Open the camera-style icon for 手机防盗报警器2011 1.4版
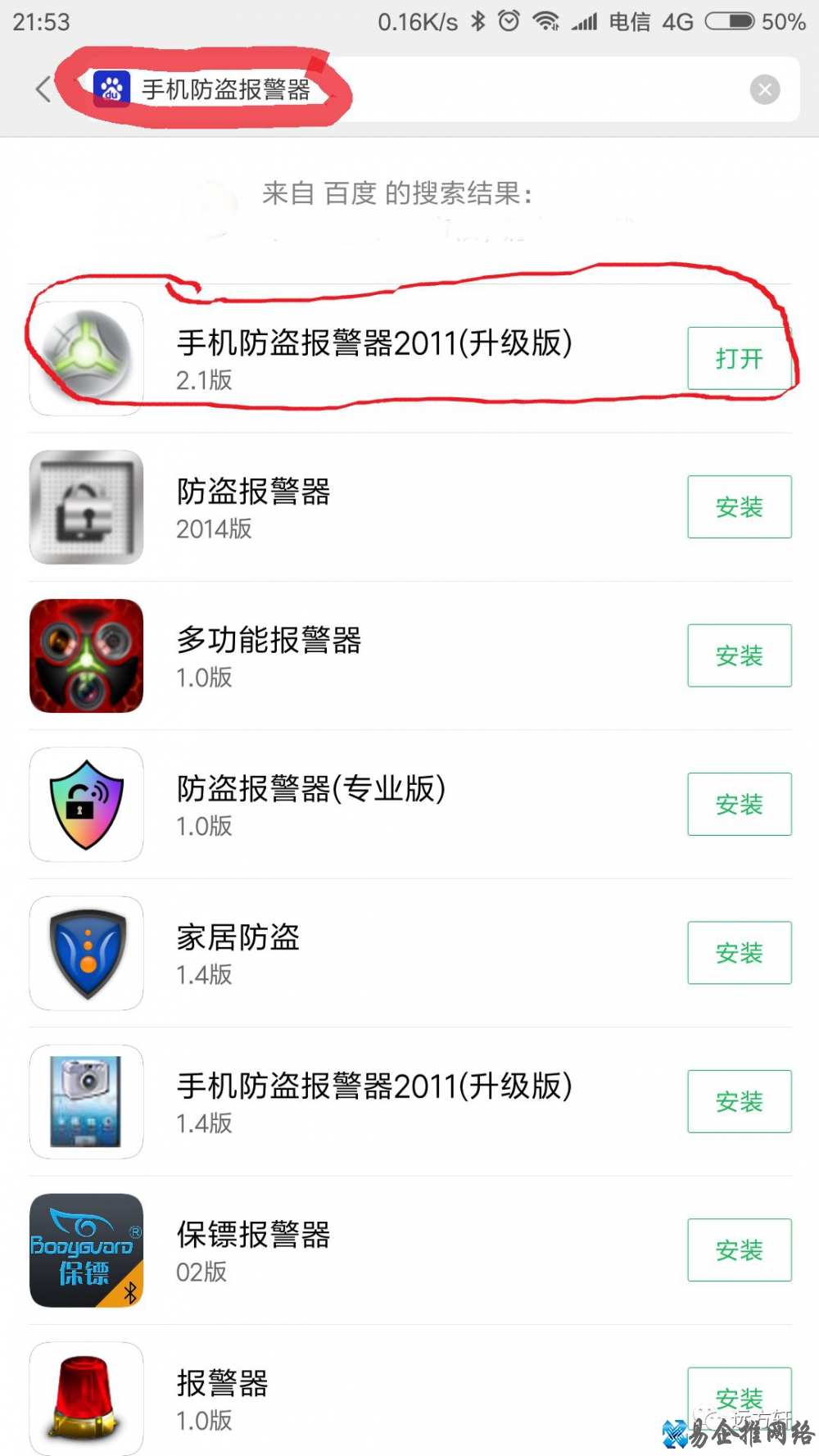 click(x=86, y=1102)
